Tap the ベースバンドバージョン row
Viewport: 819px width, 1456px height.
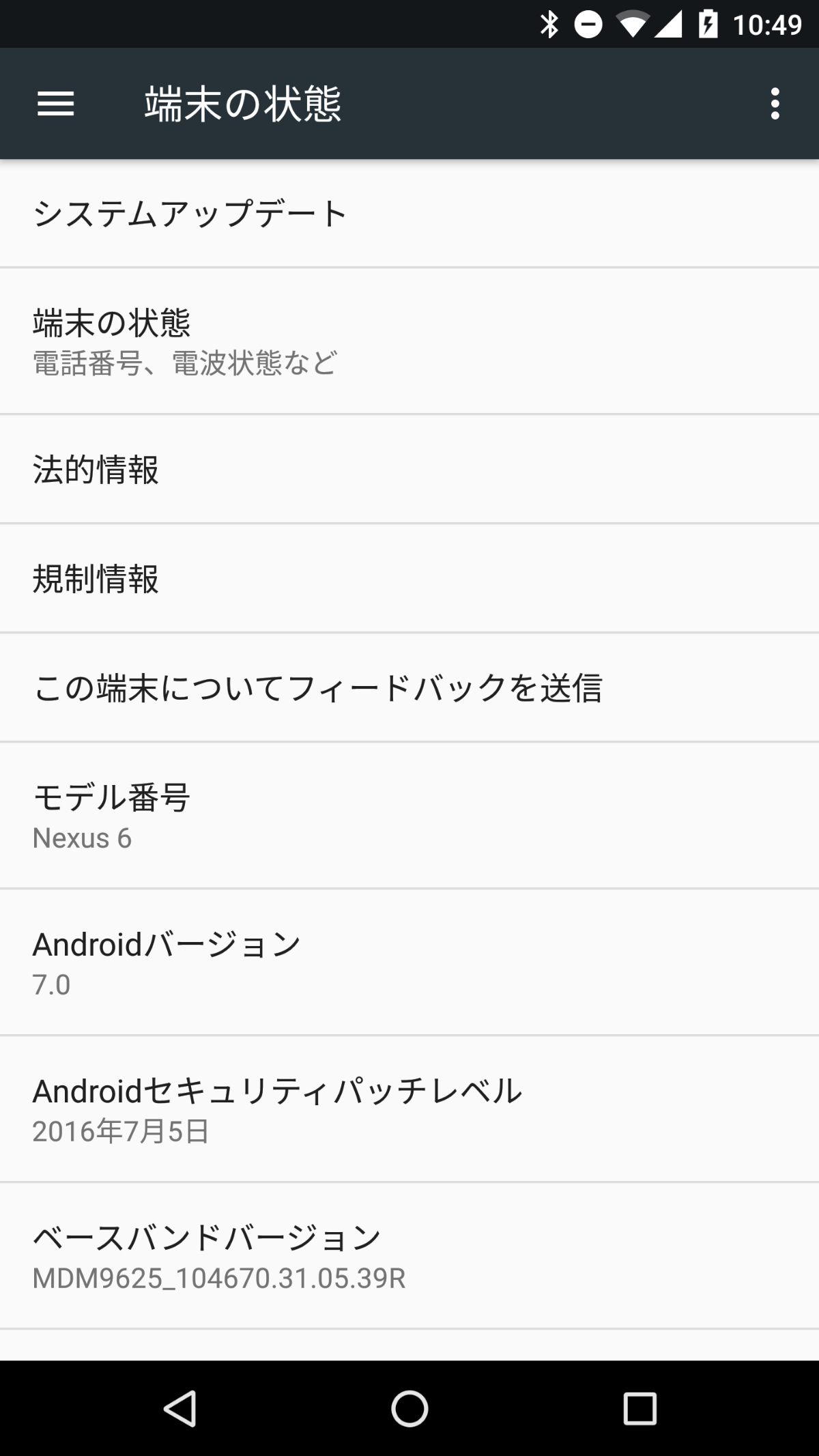[409, 1255]
